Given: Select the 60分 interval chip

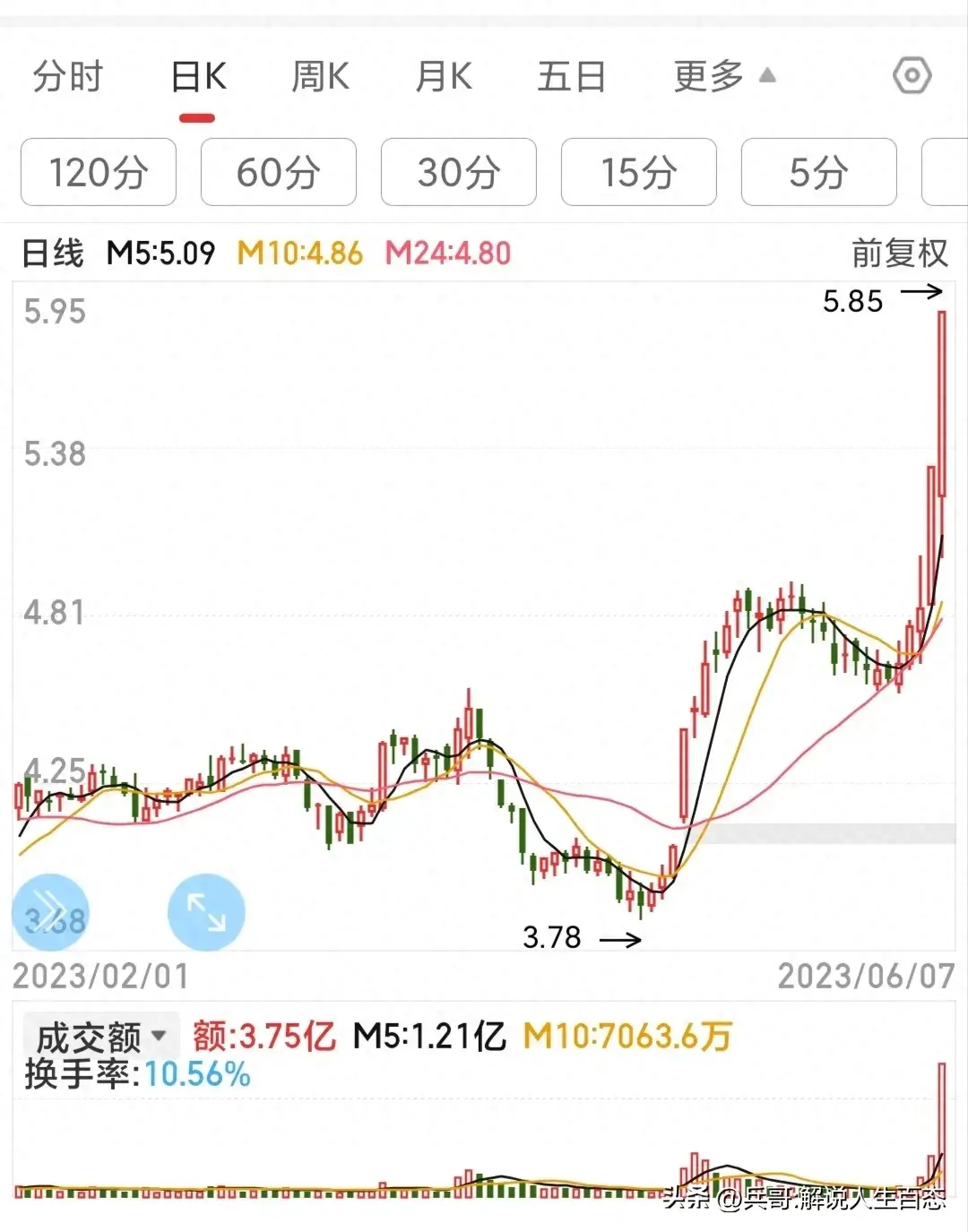Looking at the screenshot, I should point(279,172).
